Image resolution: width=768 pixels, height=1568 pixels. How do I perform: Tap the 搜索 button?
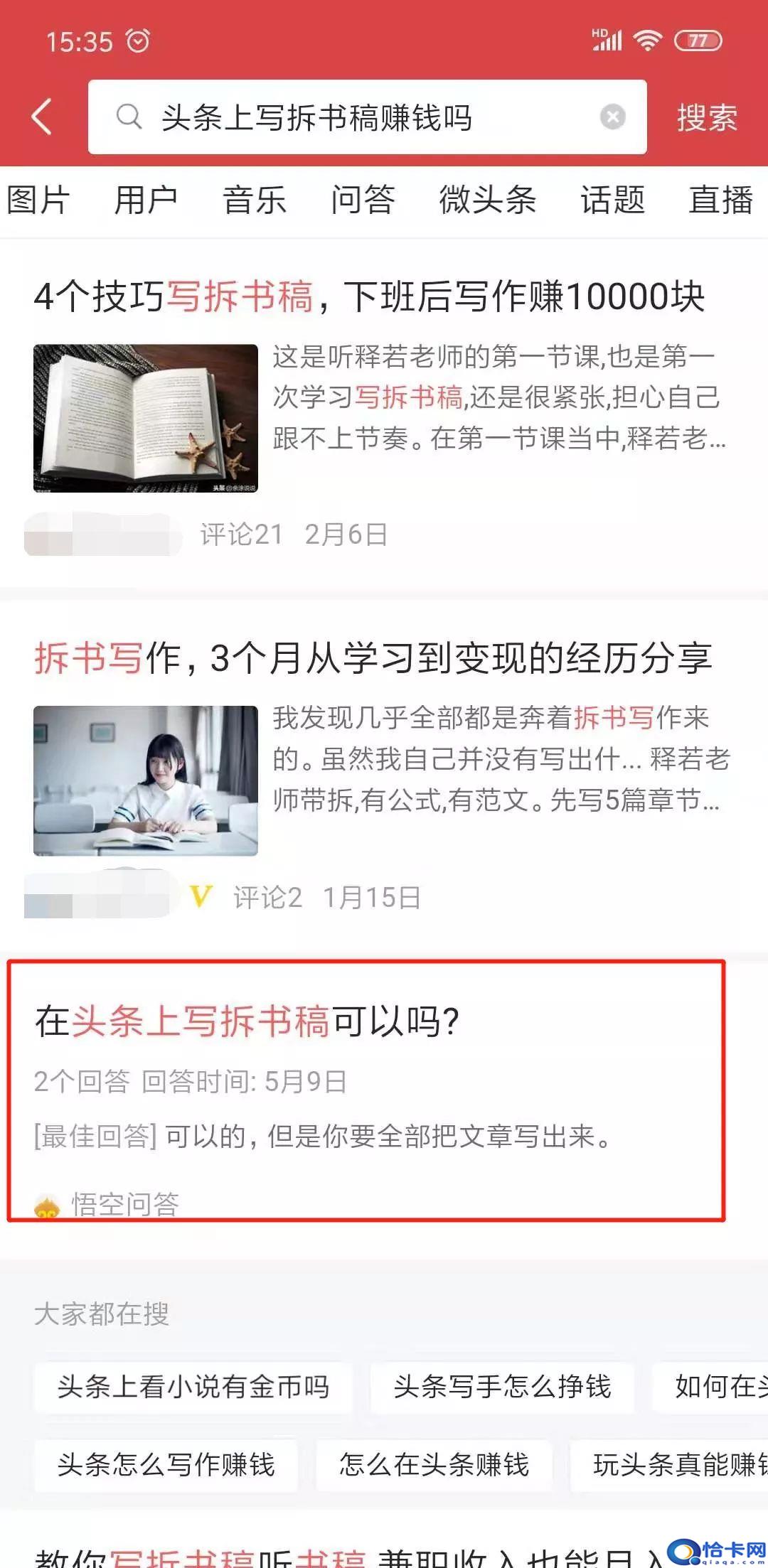(x=707, y=117)
